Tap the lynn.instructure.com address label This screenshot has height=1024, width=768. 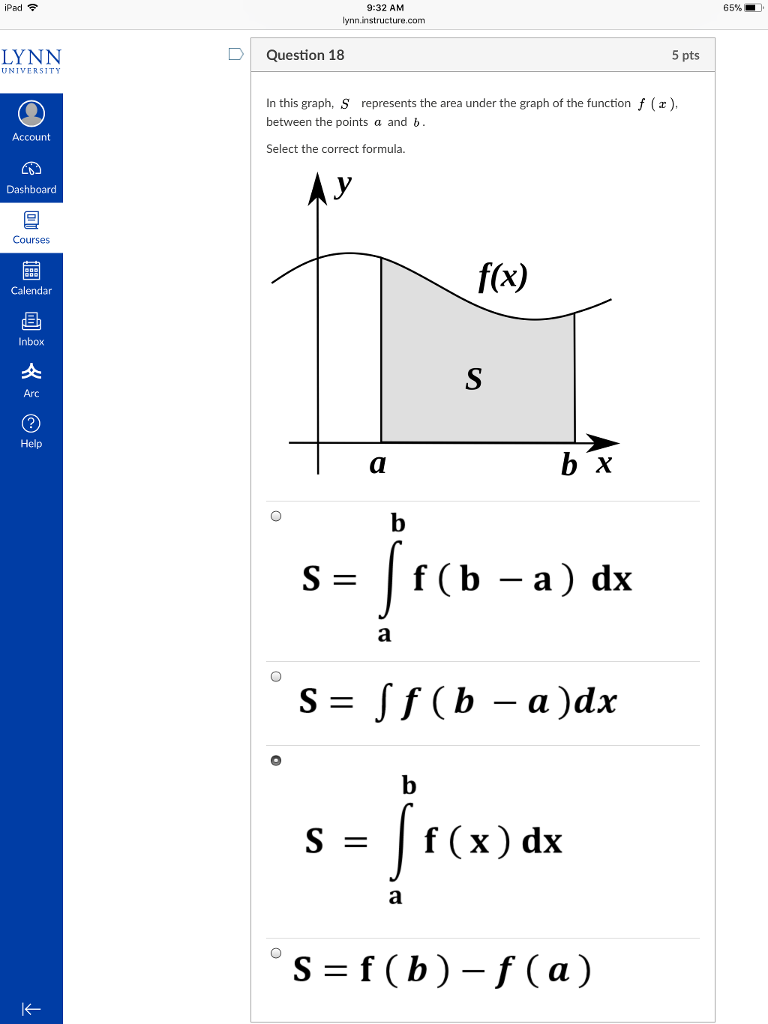pyautogui.click(x=384, y=19)
